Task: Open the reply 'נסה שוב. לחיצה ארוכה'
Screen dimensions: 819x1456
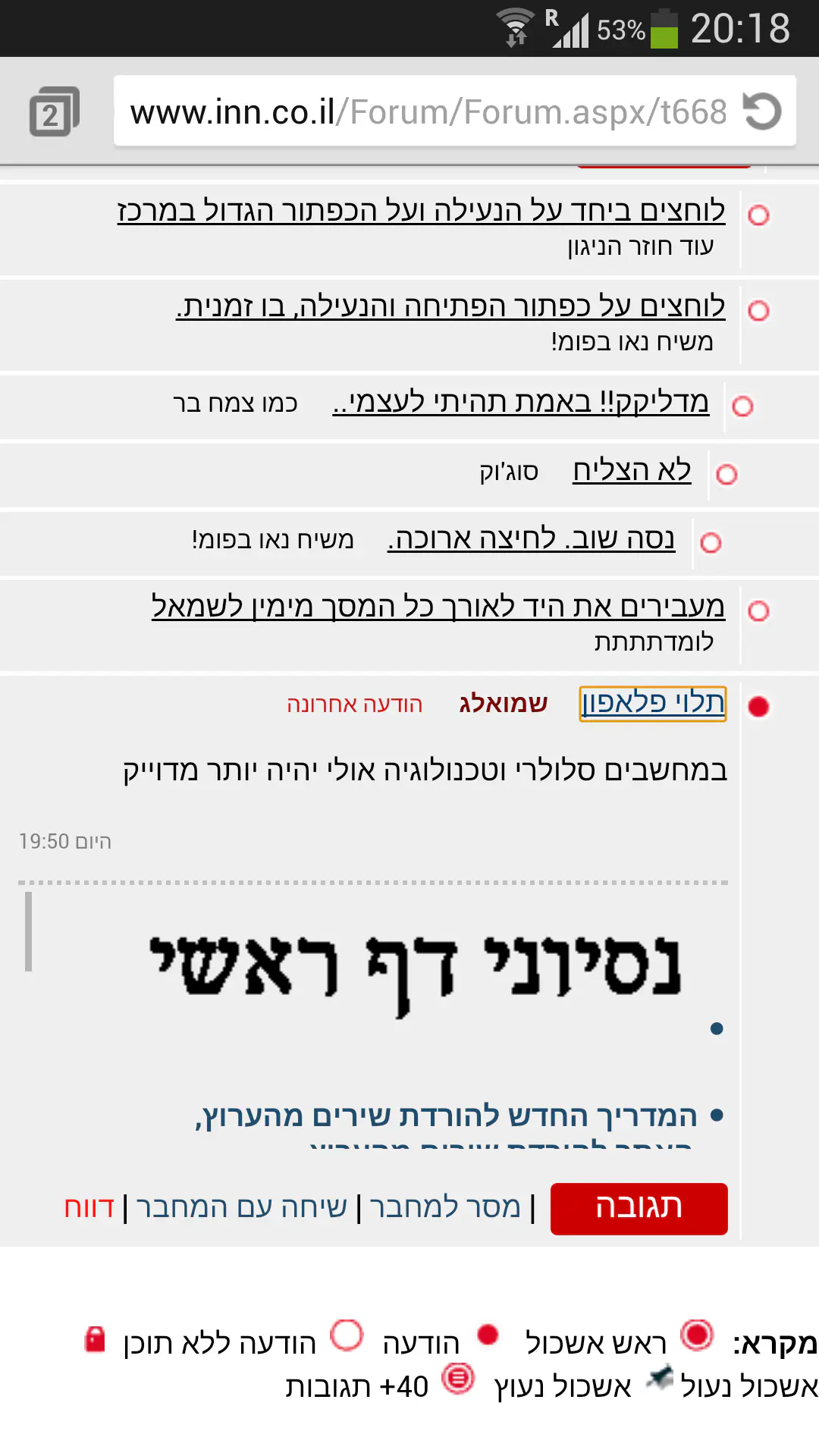Action: [531, 539]
